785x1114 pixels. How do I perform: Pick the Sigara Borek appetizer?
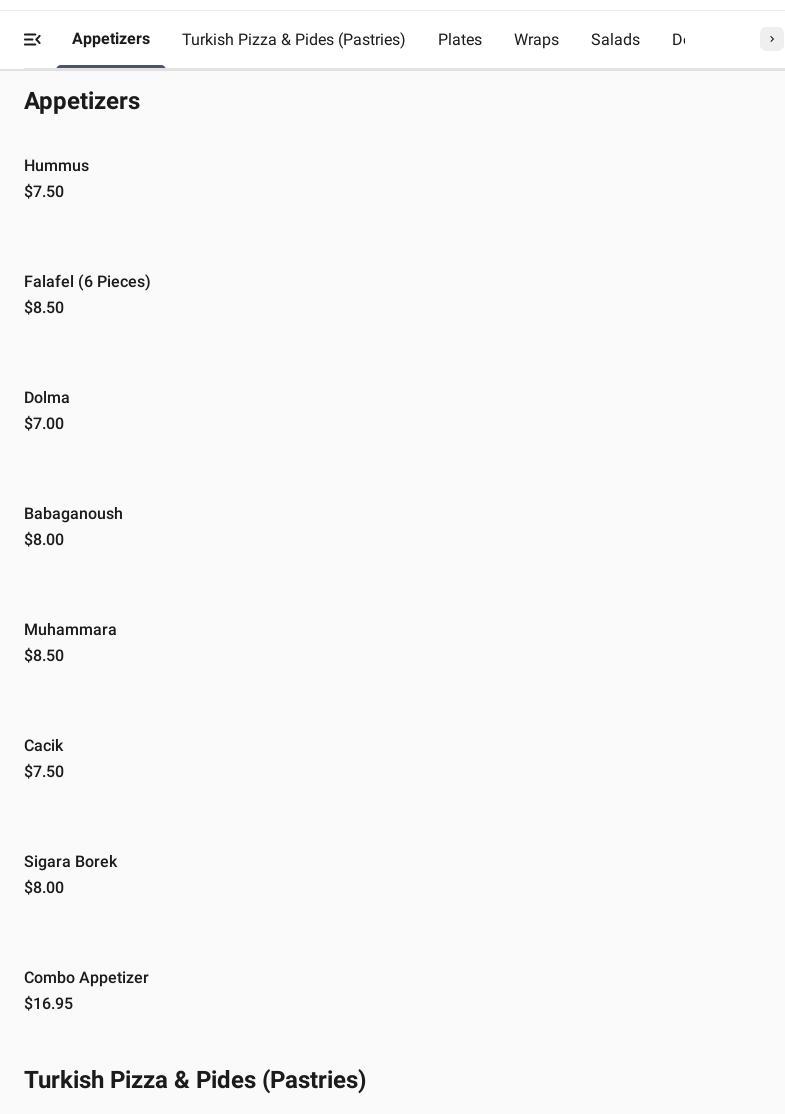[70, 862]
